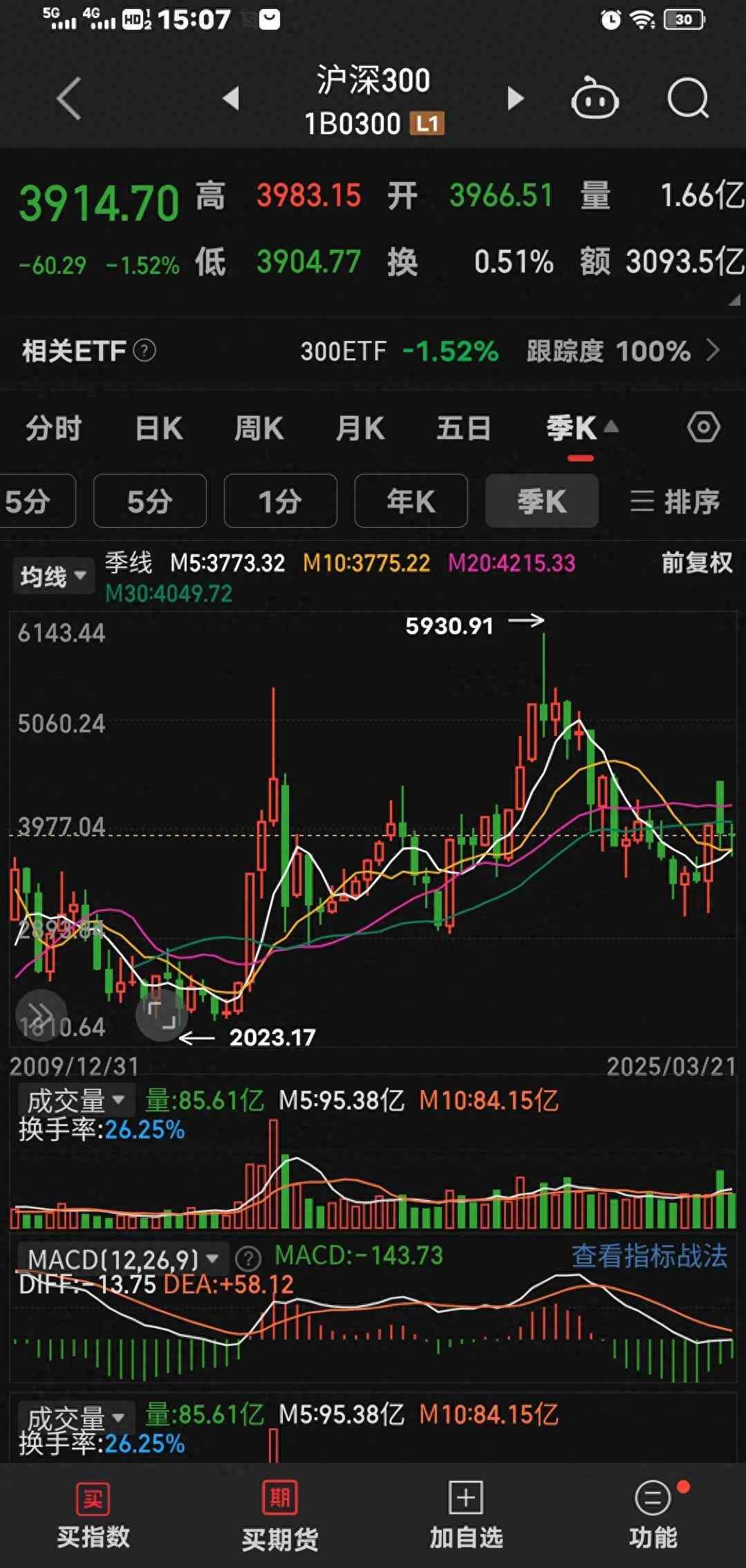
Task: Switch to the previous stock with left triangle
Action: 232,99
